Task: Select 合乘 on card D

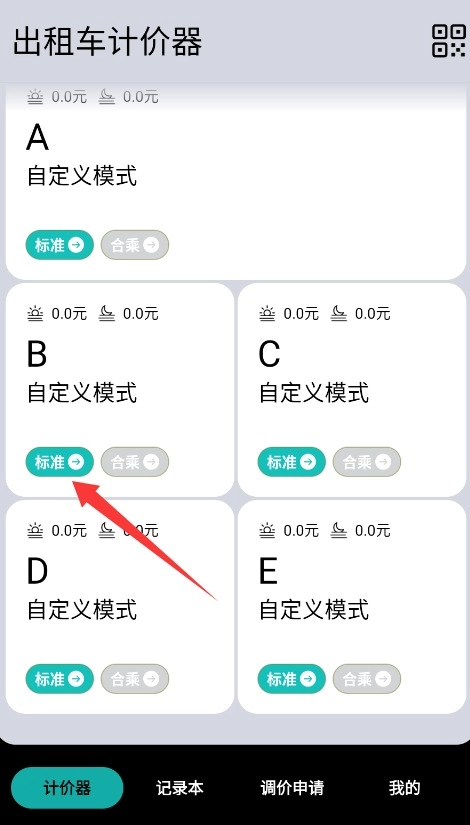Action: pyautogui.click(x=135, y=679)
